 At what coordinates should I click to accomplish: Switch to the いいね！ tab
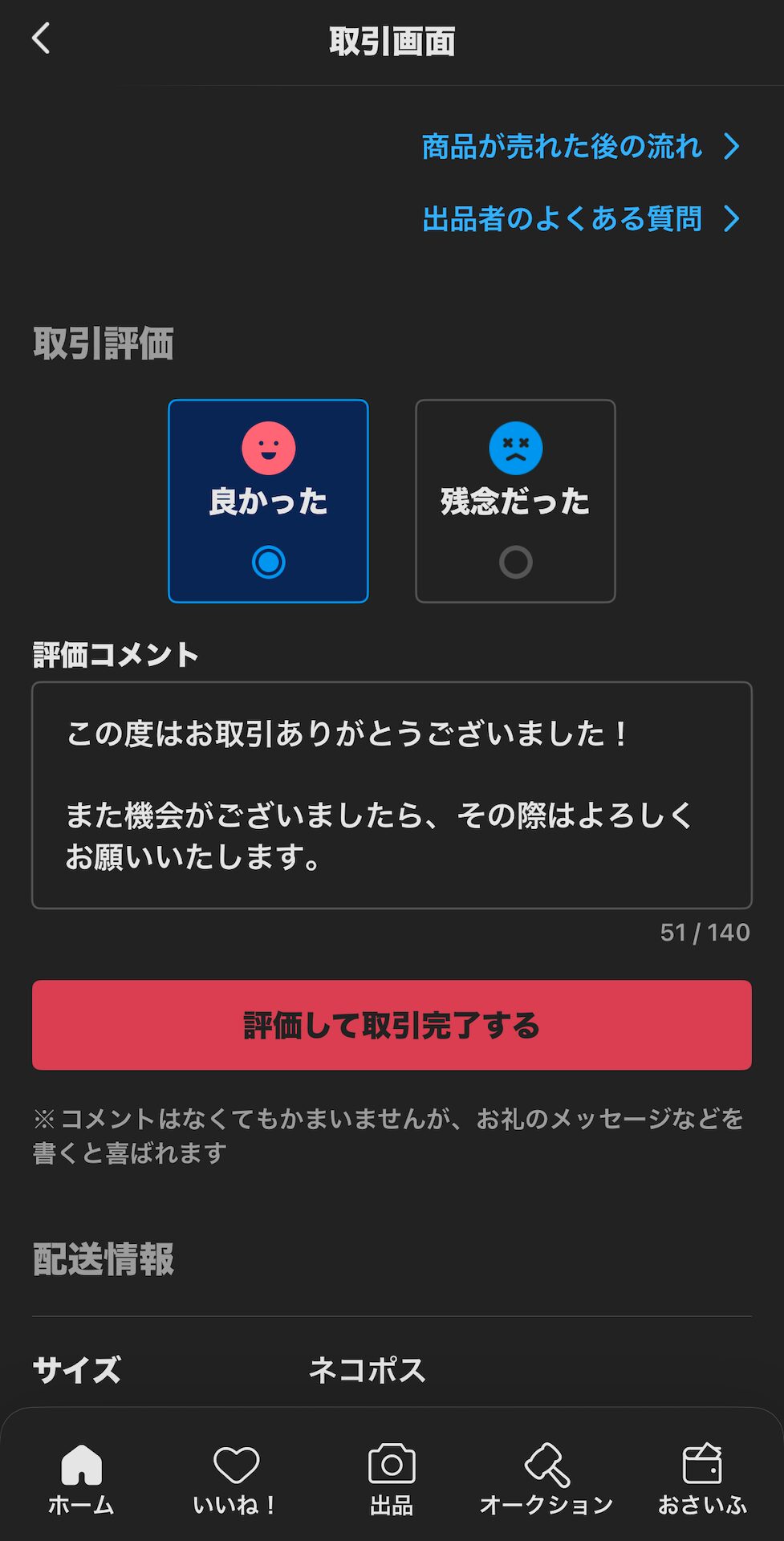236,1479
